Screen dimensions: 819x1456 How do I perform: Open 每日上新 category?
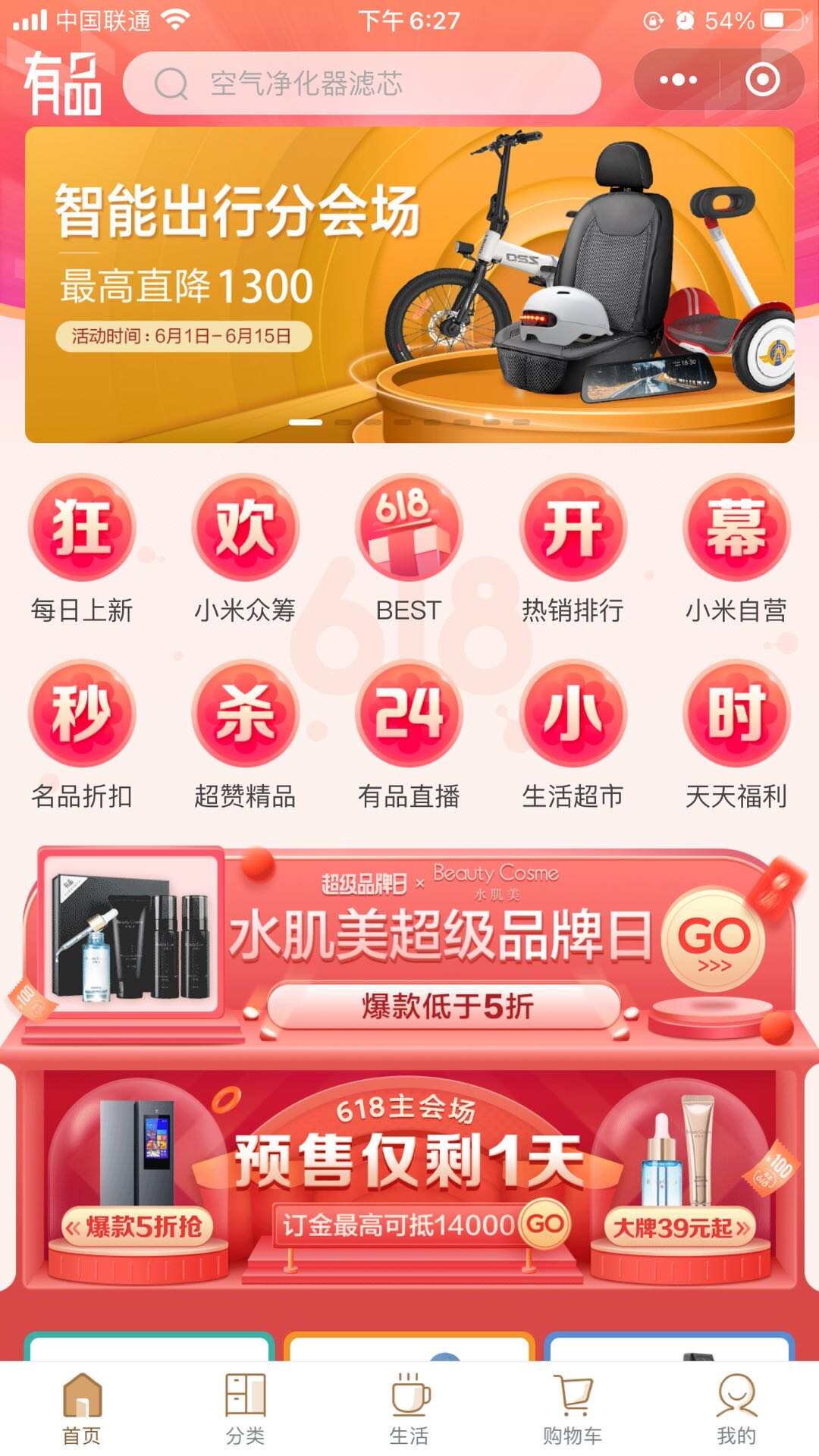click(82, 548)
